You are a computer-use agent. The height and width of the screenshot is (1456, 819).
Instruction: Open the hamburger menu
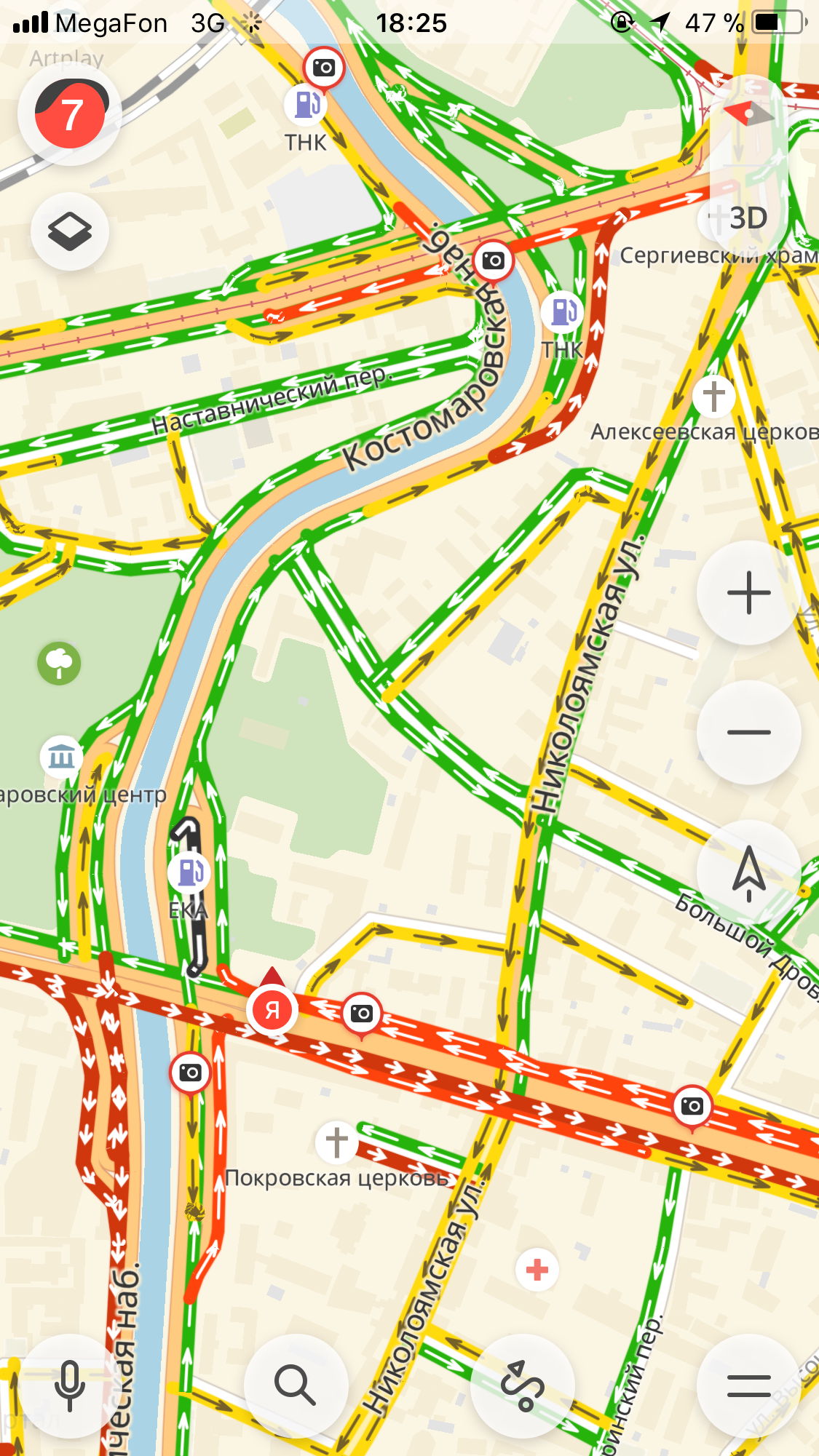click(x=748, y=1385)
